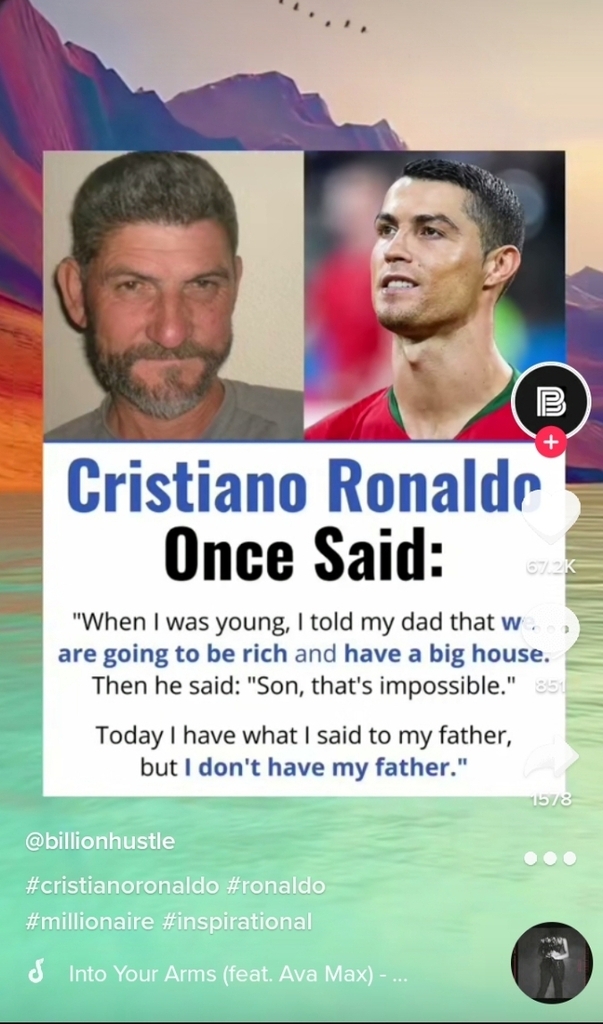Open the #millionaire hashtag
This screenshot has width=603, height=1024.
[x=89, y=921]
